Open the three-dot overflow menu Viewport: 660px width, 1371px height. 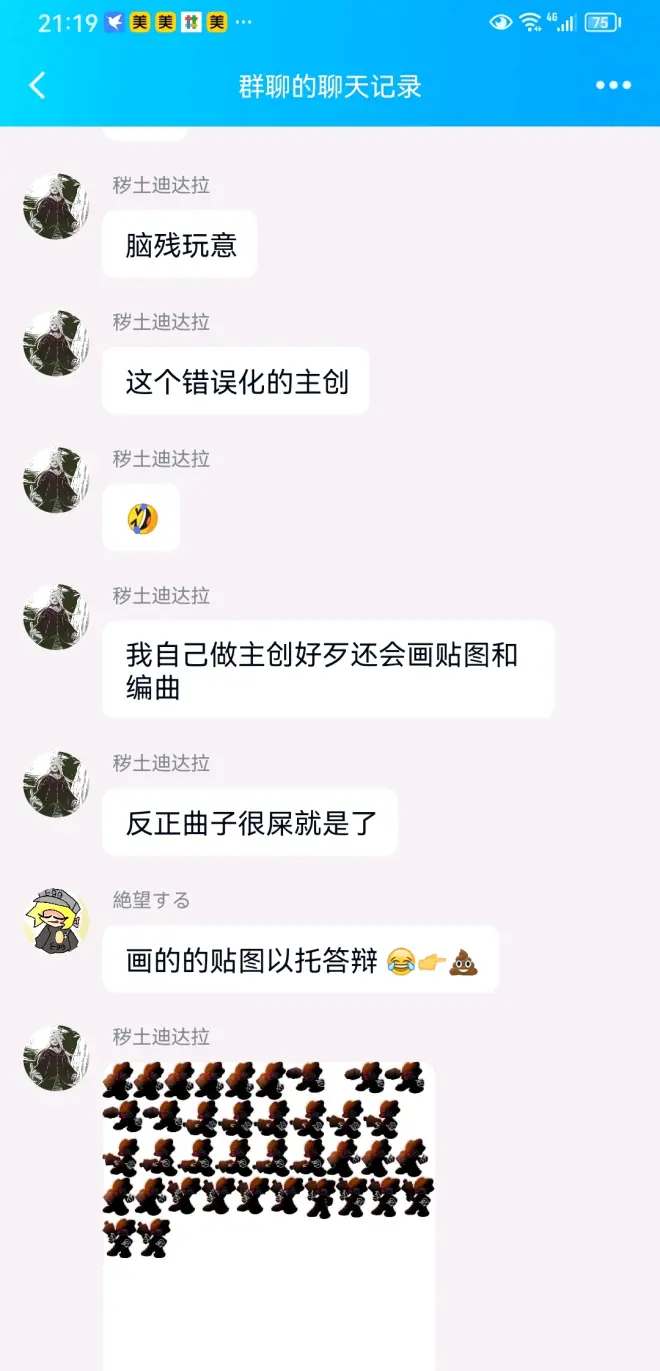point(613,86)
